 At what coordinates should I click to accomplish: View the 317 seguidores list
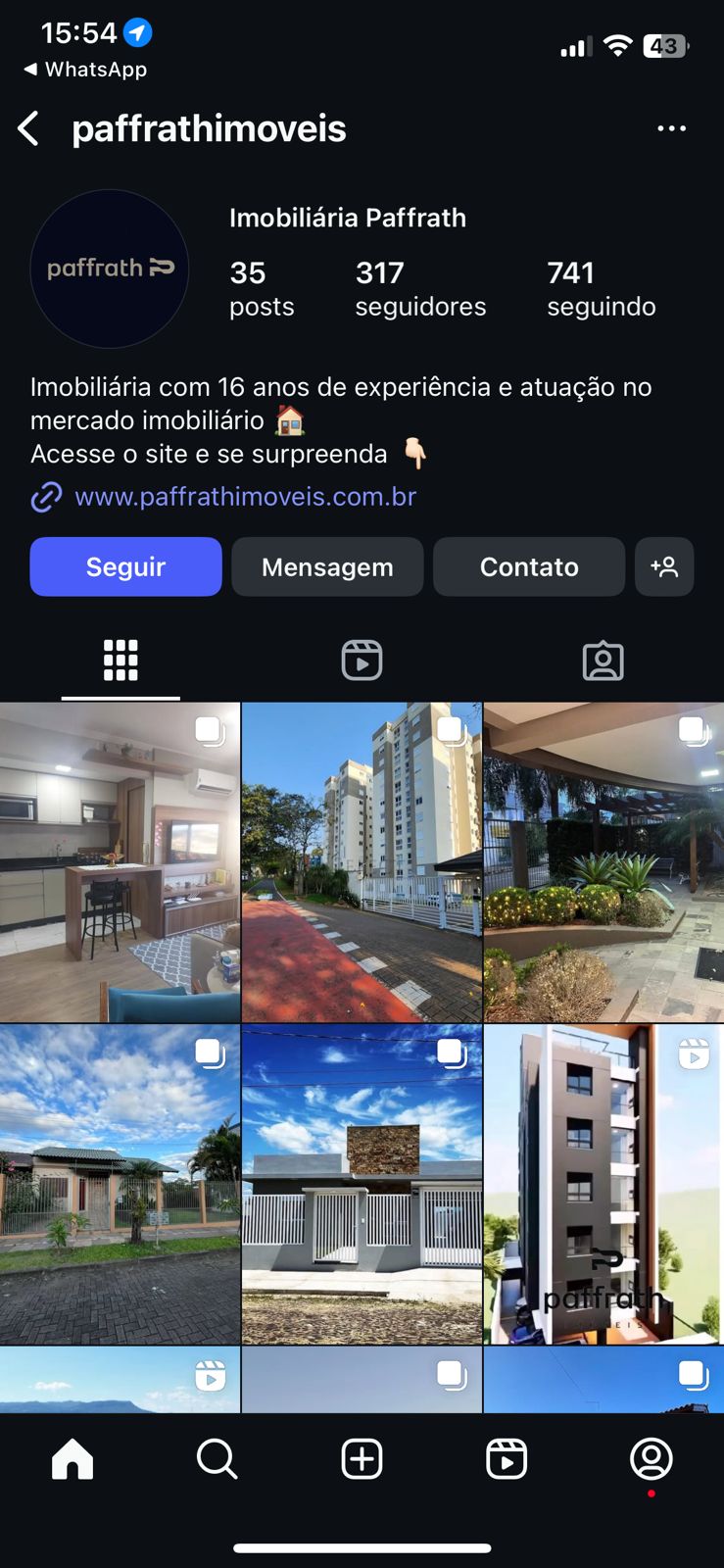click(420, 287)
